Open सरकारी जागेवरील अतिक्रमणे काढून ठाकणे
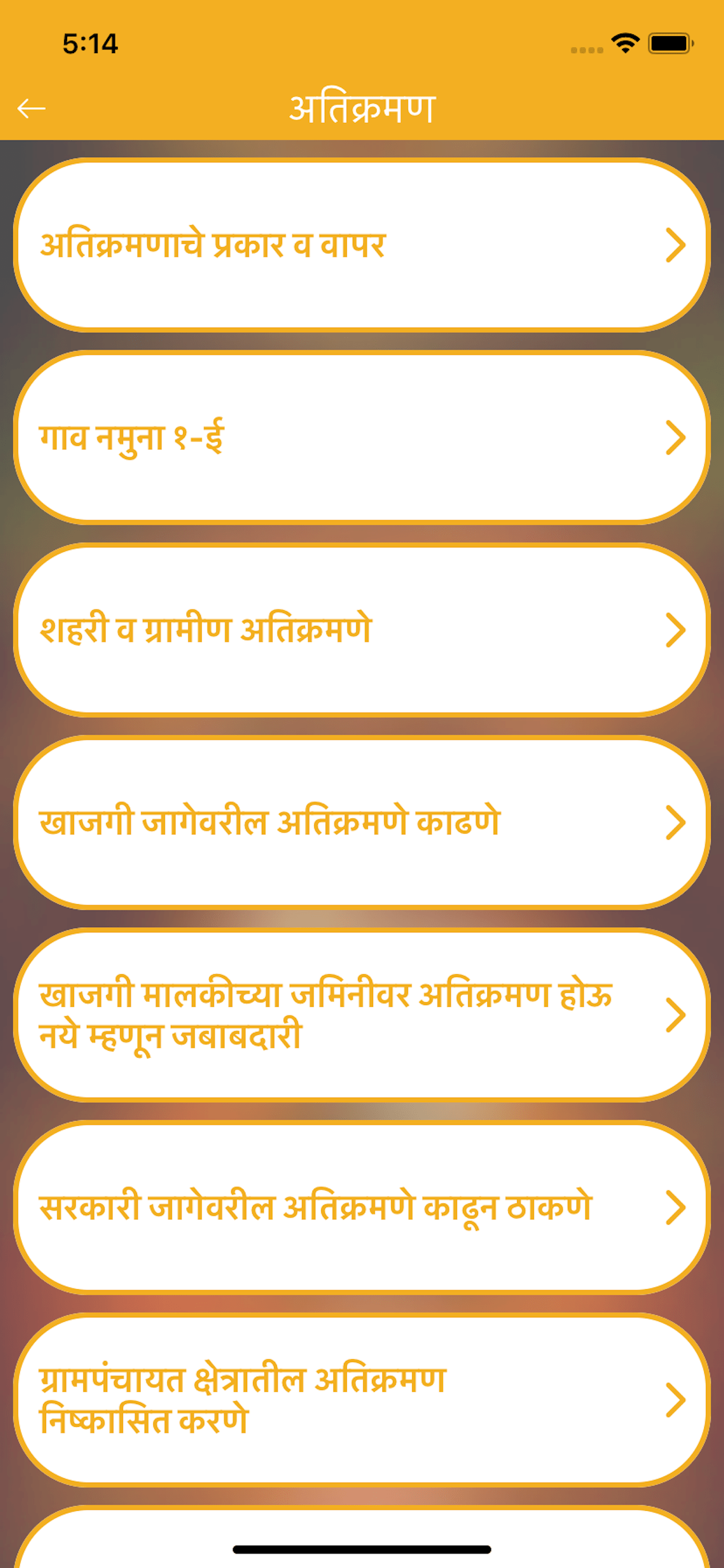Screen dimensions: 724x1568 pos(362,1207)
